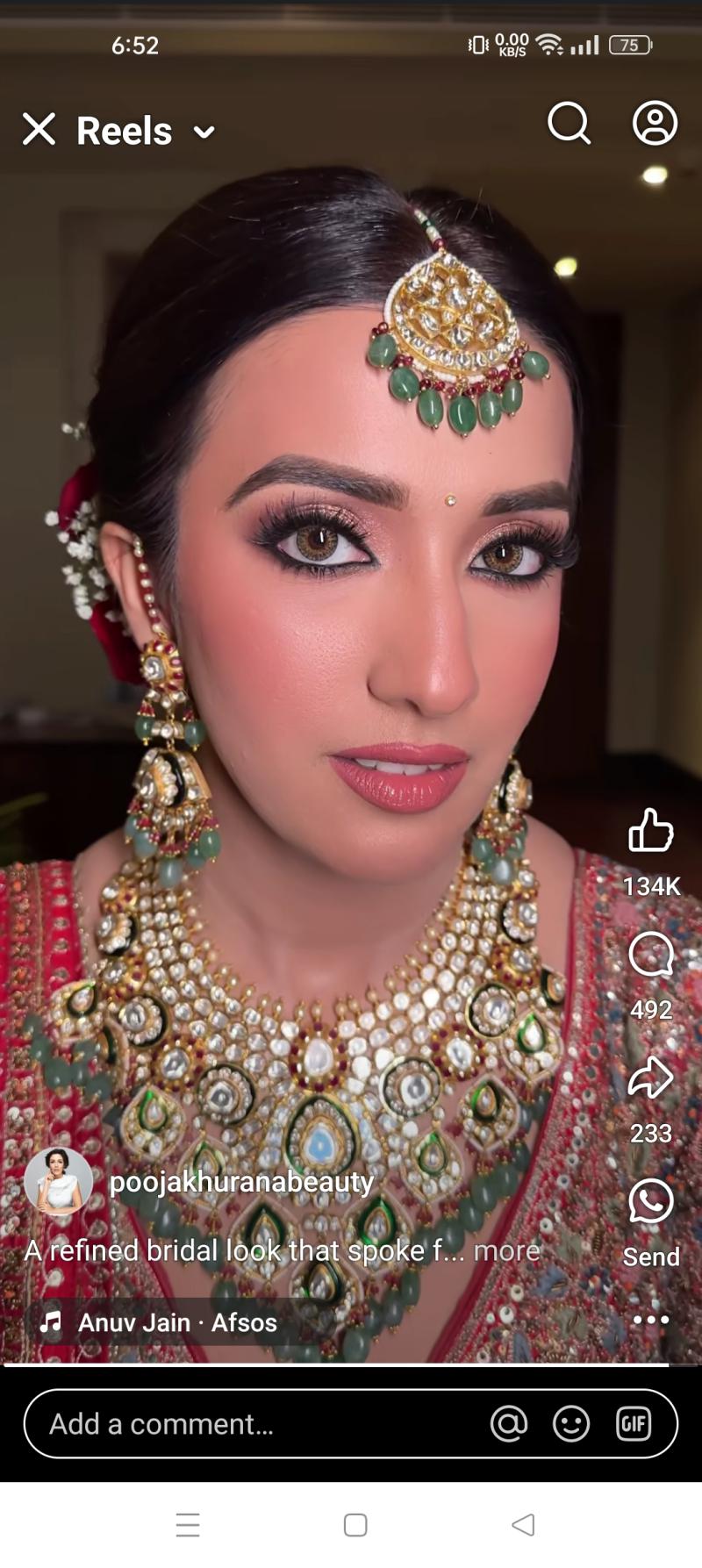
Task: Tap the poojakhuranabeauty username
Action: (241, 1182)
